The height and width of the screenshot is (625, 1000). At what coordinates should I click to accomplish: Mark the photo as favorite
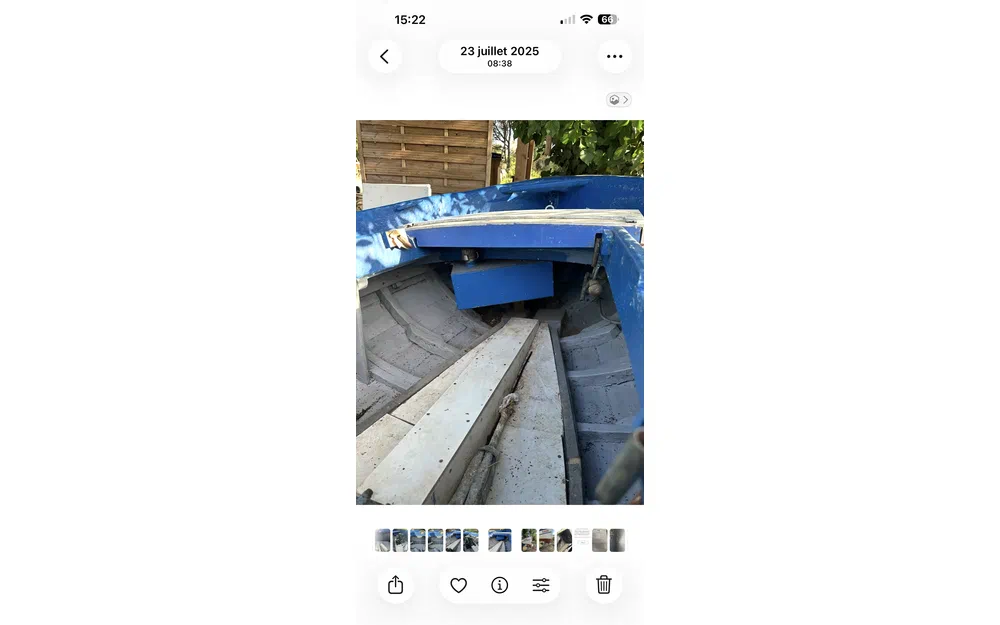tap(458, 585)
